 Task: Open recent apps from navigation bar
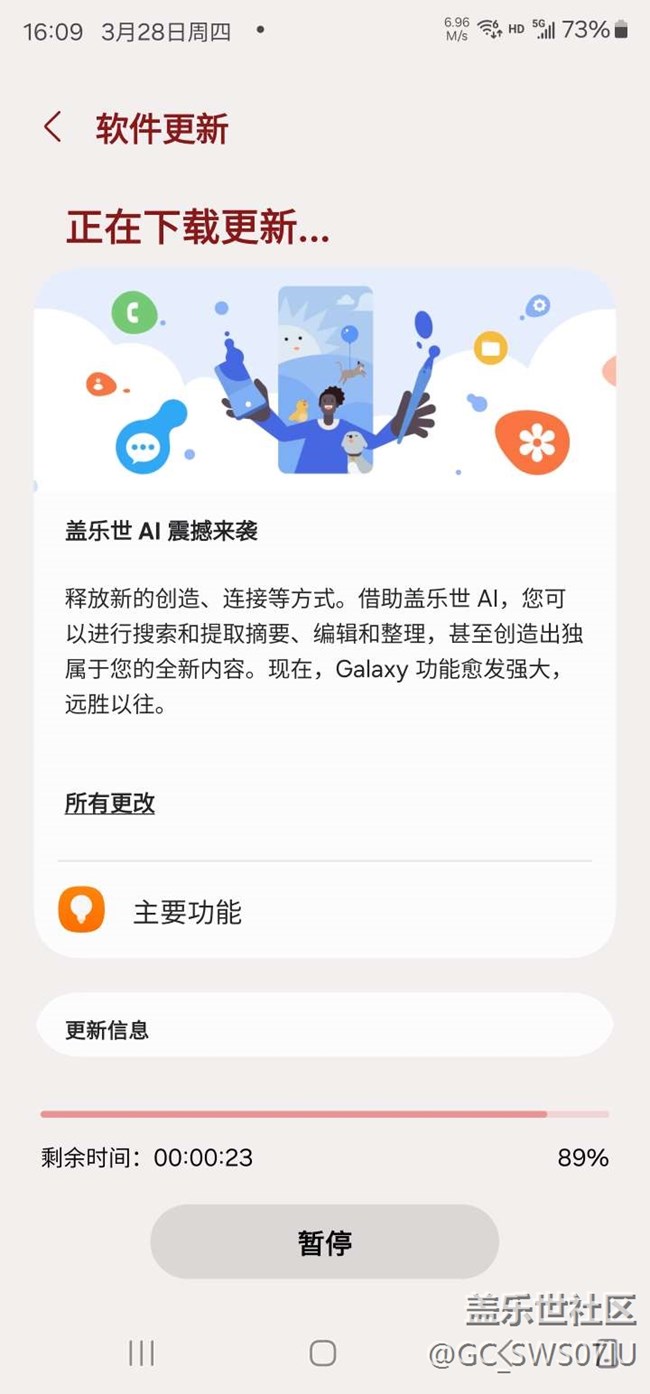141,1353
